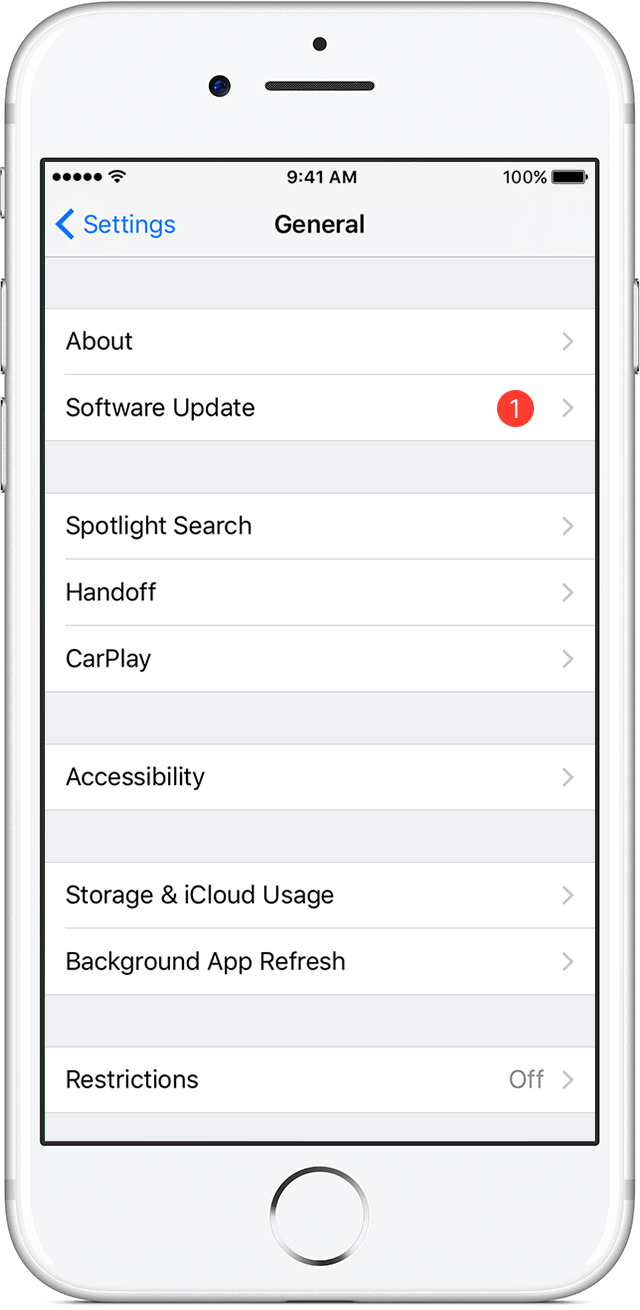This screenshot has height=1310, width=640.
Task: Open the Handoff settings
Action: coord(320,592)
